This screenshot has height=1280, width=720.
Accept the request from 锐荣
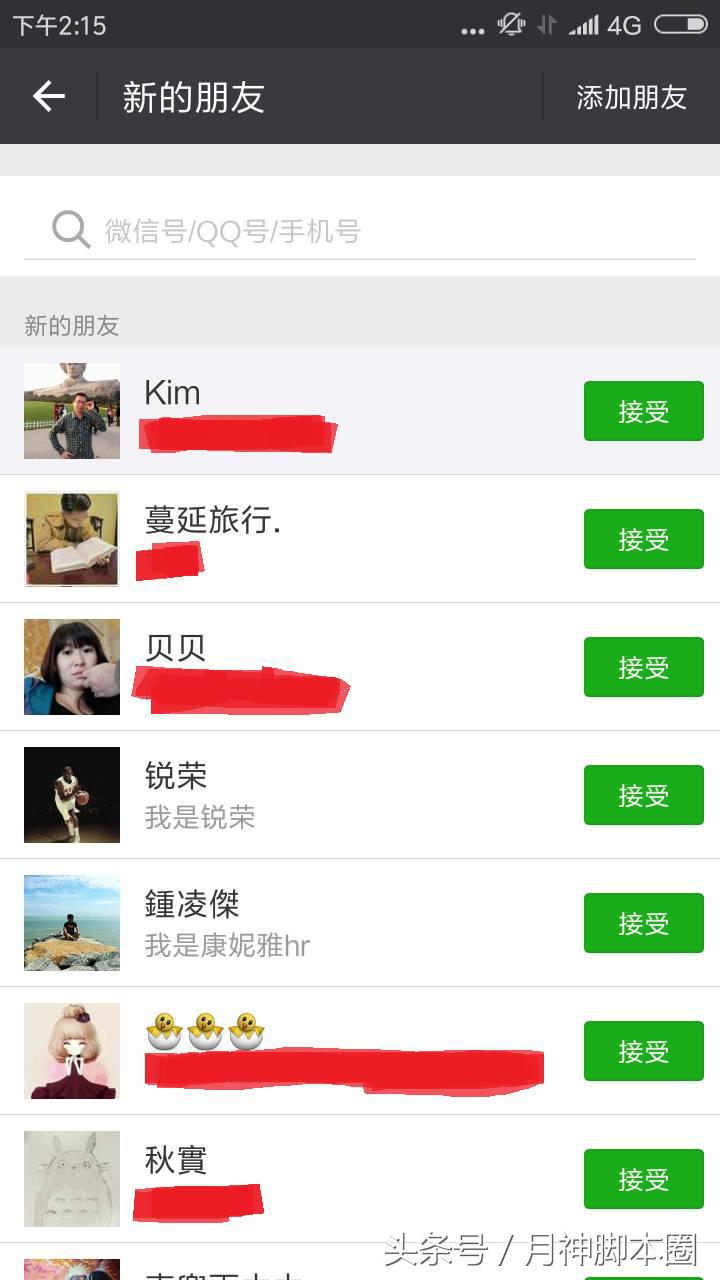(x=643, y=795)
